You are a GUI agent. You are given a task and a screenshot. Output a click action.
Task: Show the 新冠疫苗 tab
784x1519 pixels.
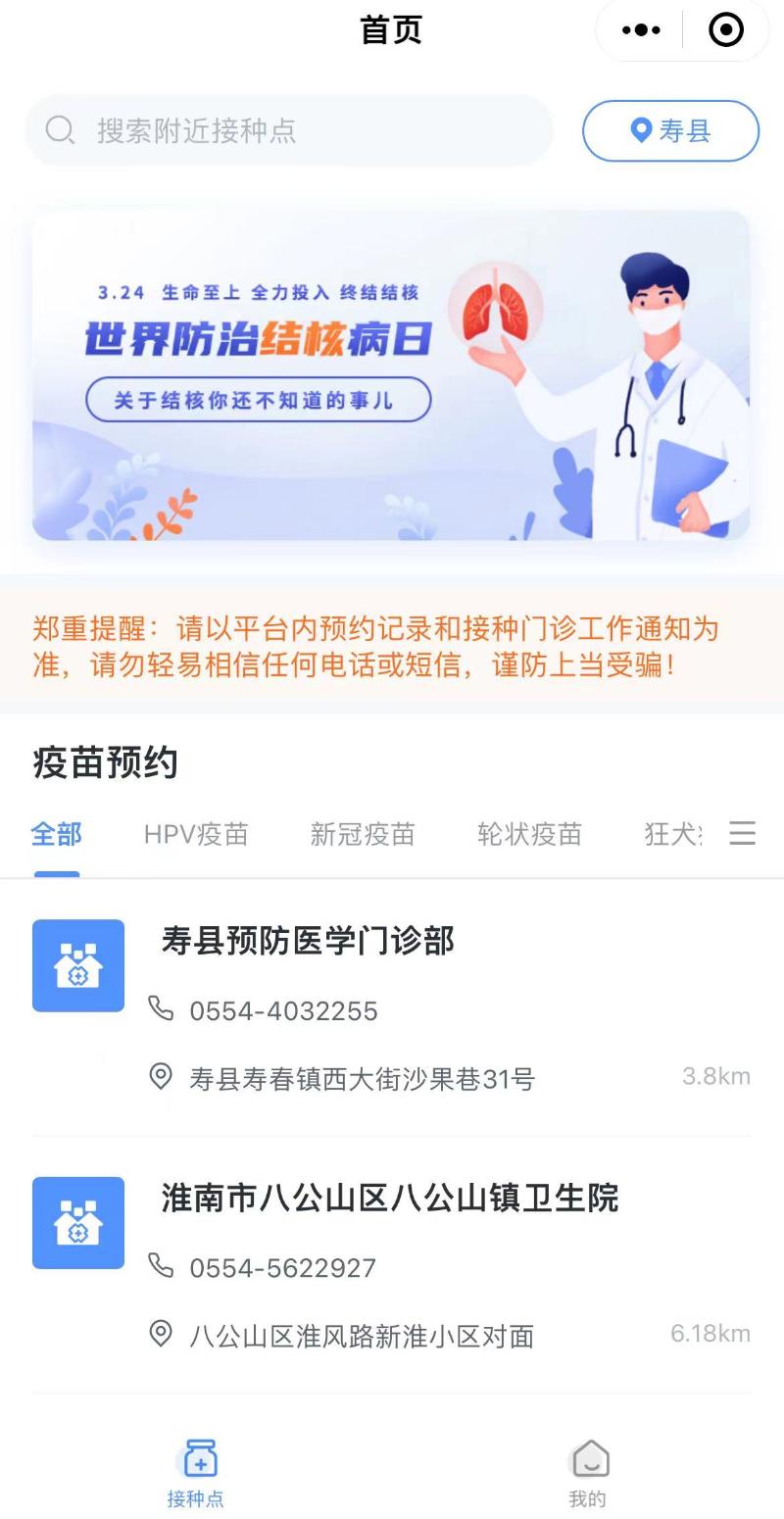[x=363, y=834]
